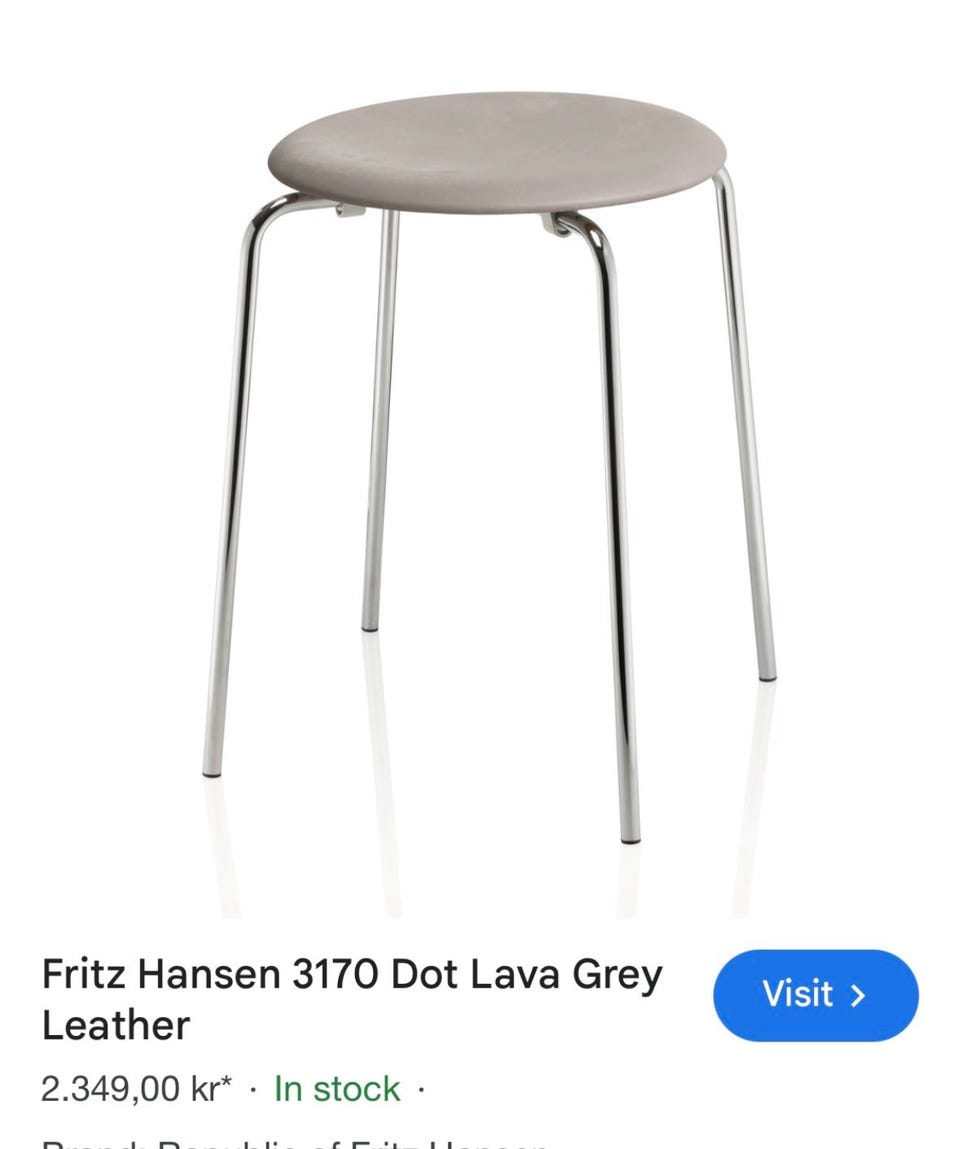Tap the blue Visit button
960x1149 pixels.
[815, 995]
